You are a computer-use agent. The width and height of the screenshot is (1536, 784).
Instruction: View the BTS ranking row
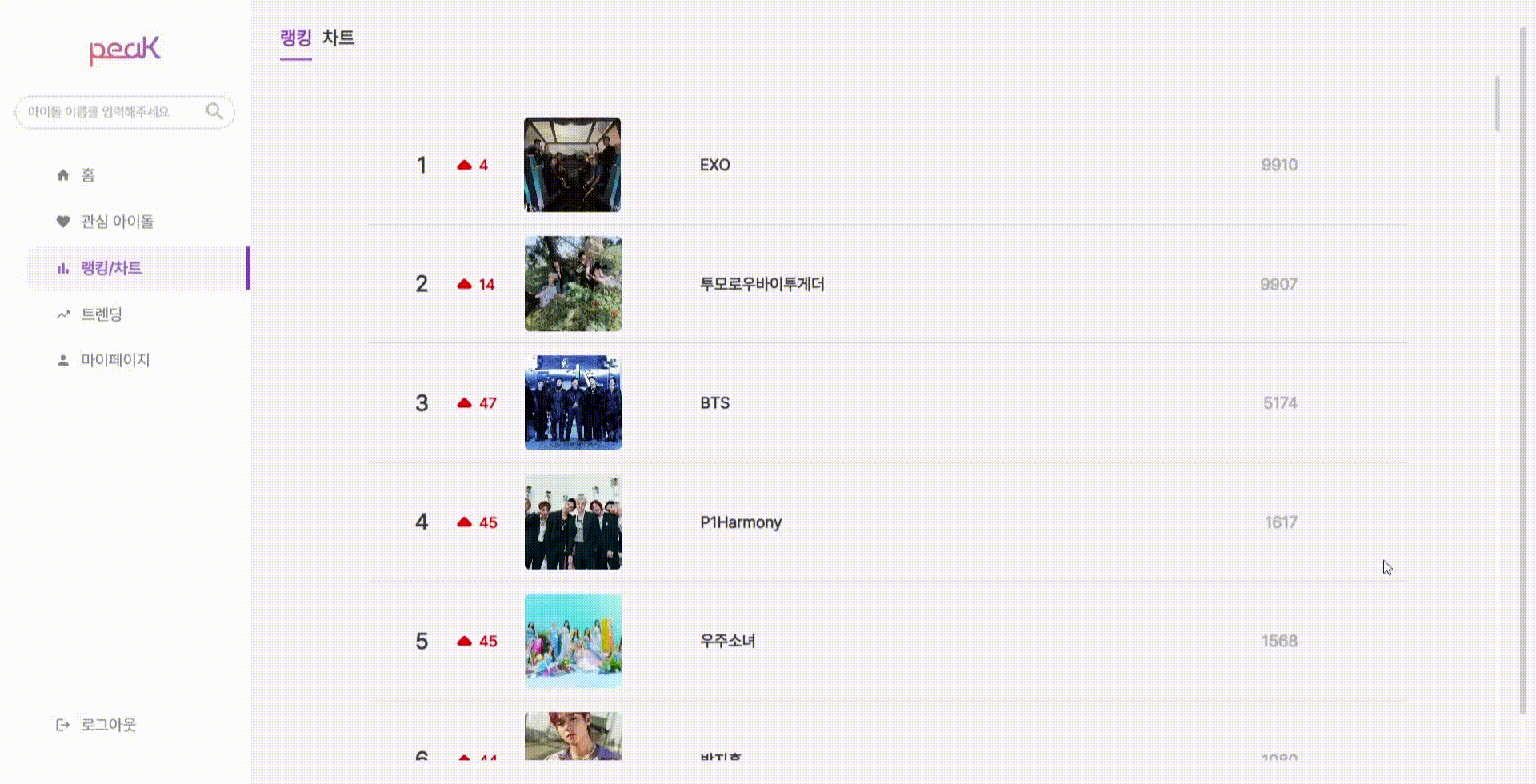click(714, 403)
